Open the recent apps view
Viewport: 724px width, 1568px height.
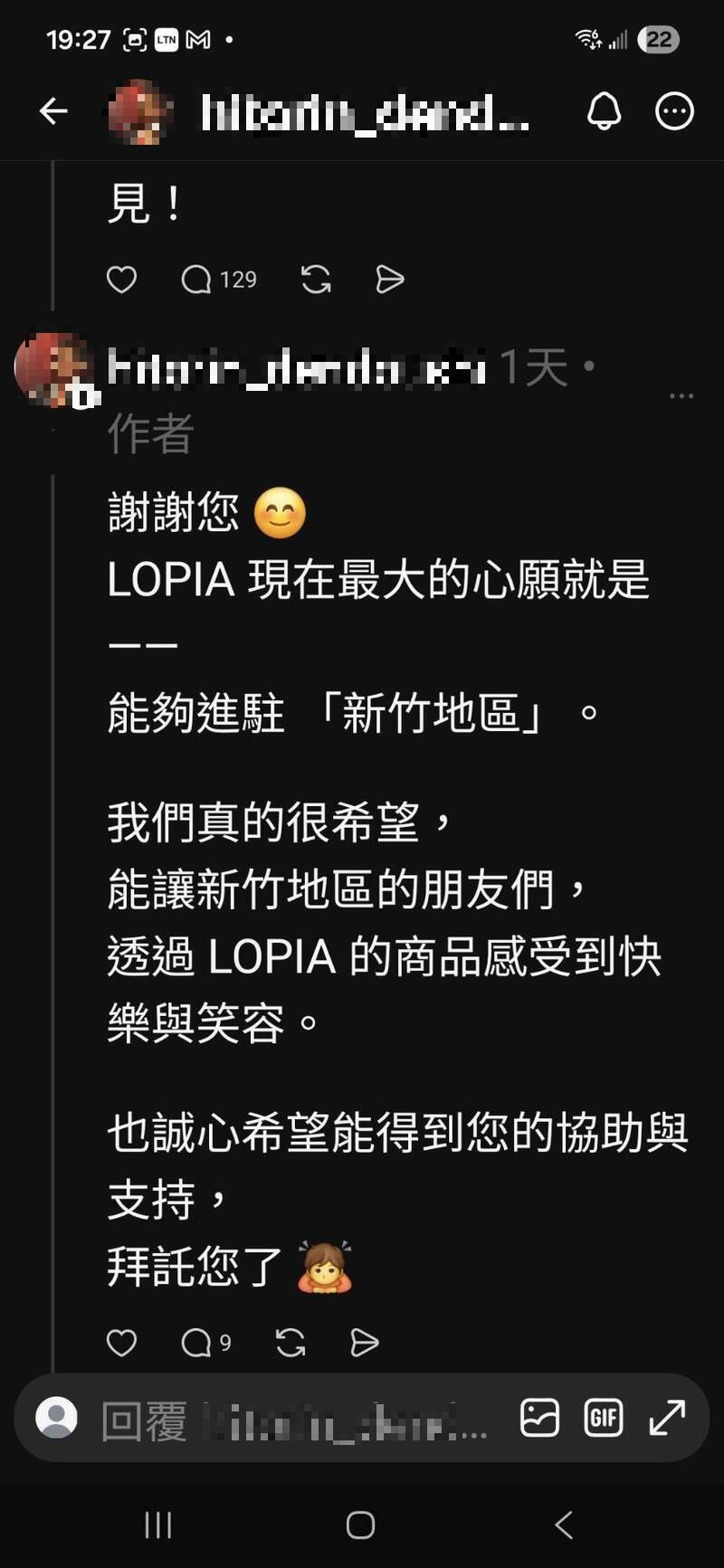click(158, 1525)
